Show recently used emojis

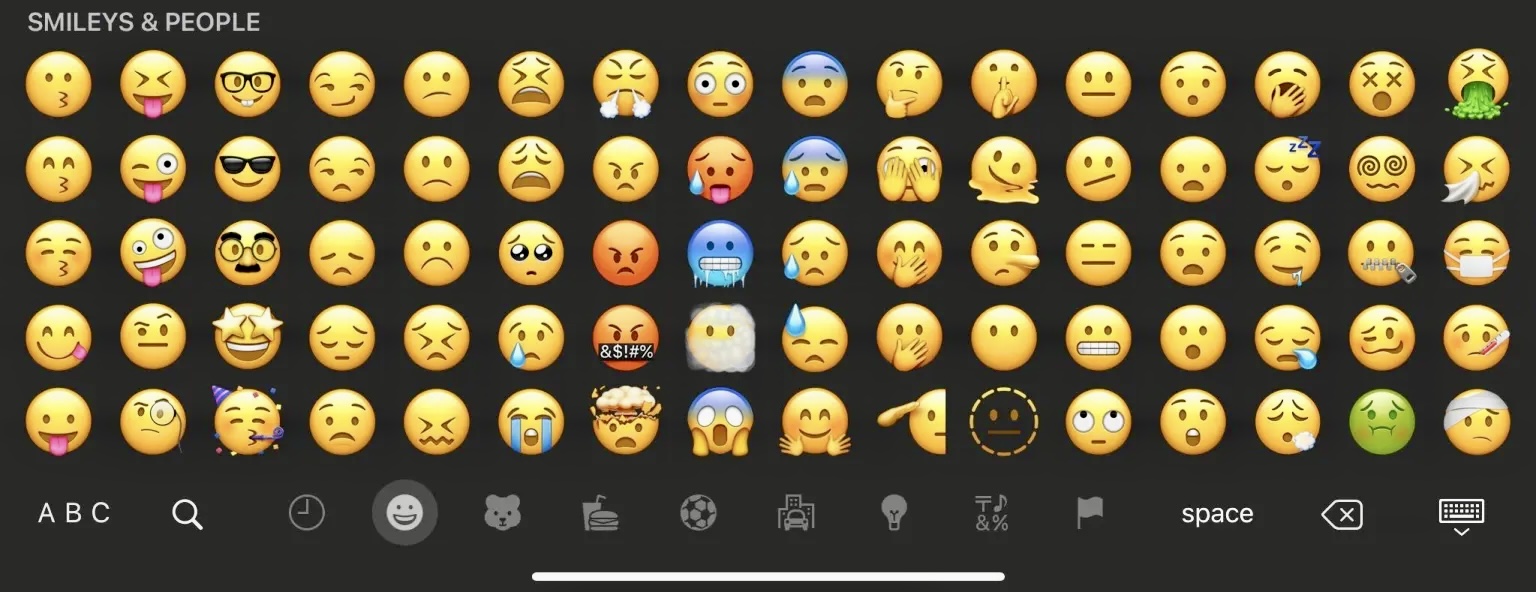coord(307,513)
